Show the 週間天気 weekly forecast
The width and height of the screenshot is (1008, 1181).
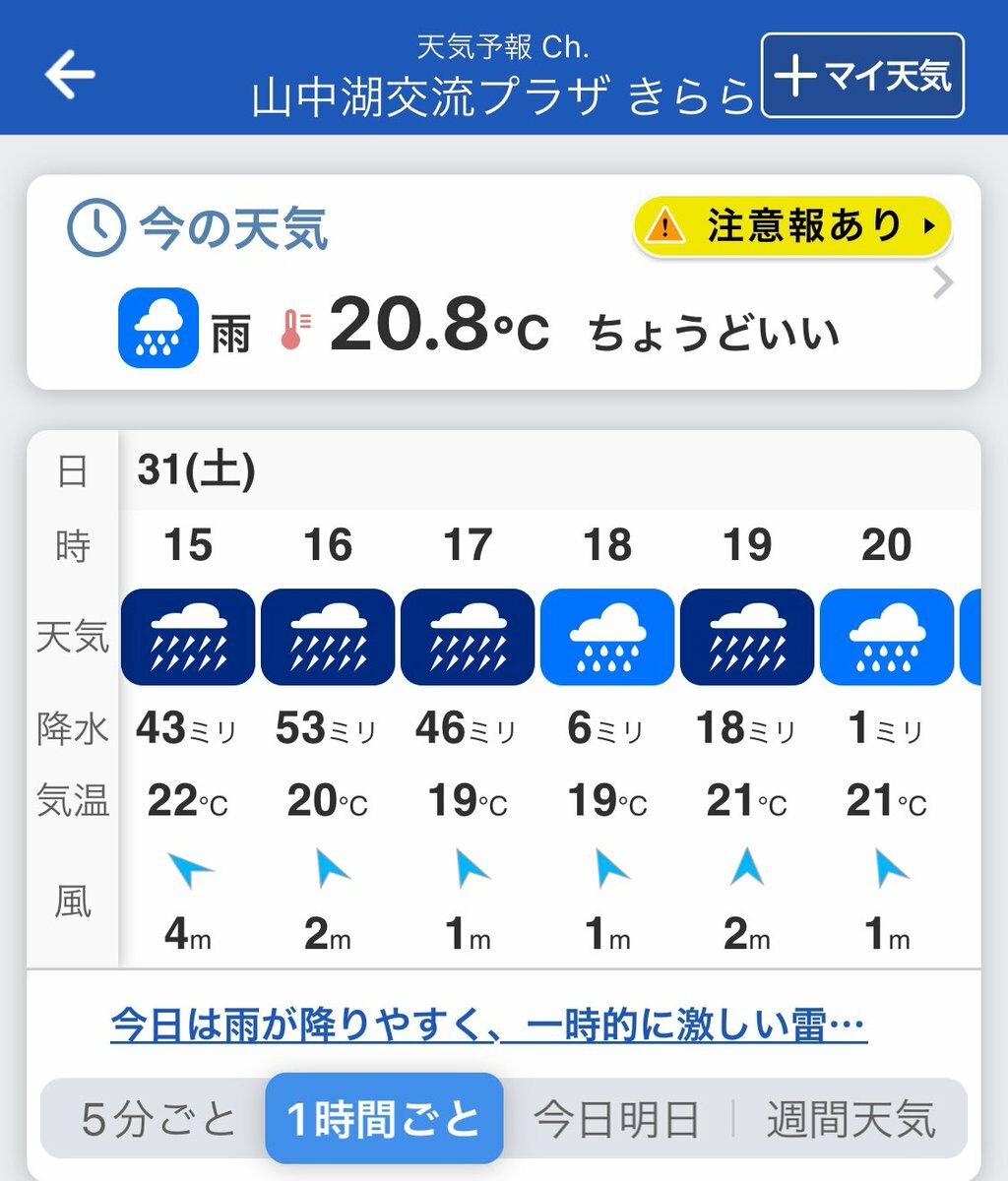click(850, 1119)
